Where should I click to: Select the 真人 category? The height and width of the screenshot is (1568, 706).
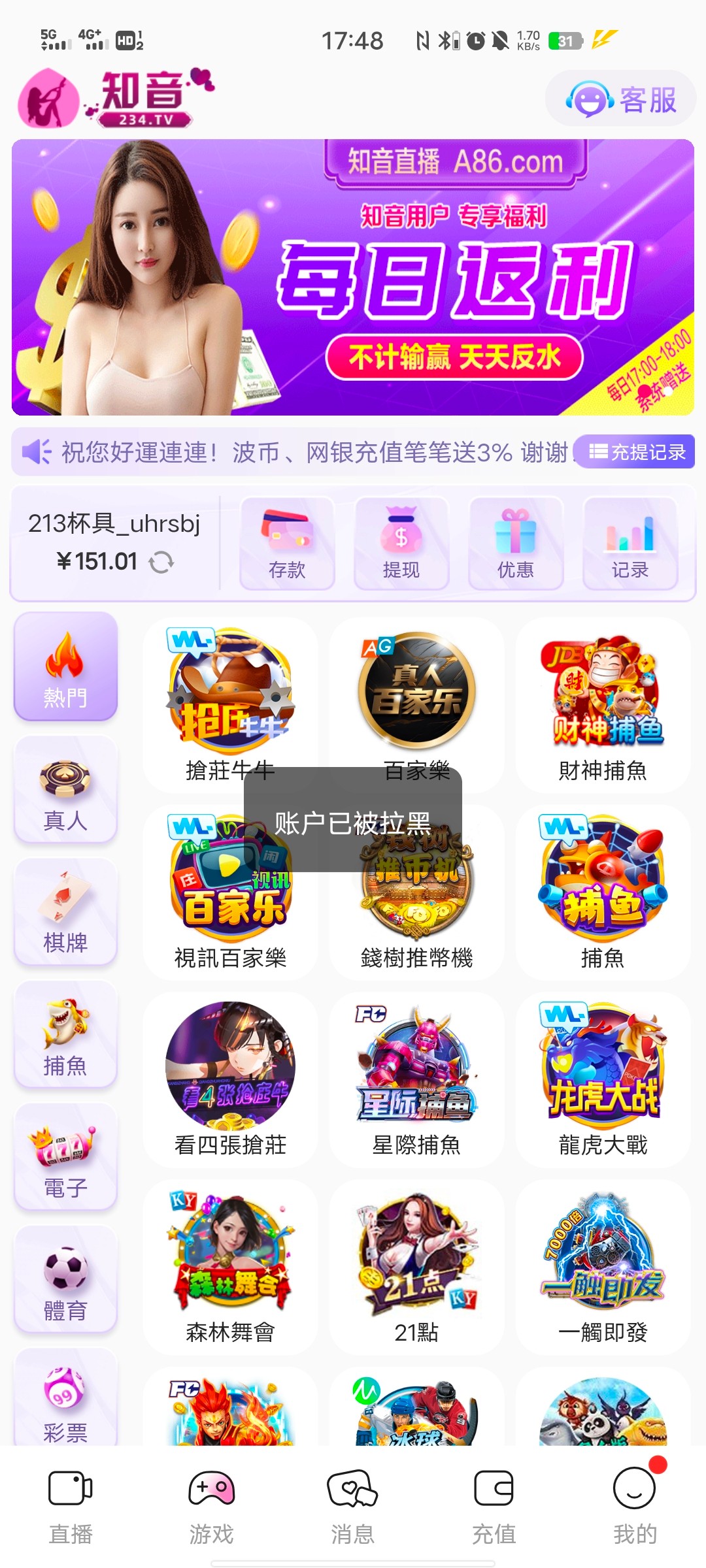point(65,789)
